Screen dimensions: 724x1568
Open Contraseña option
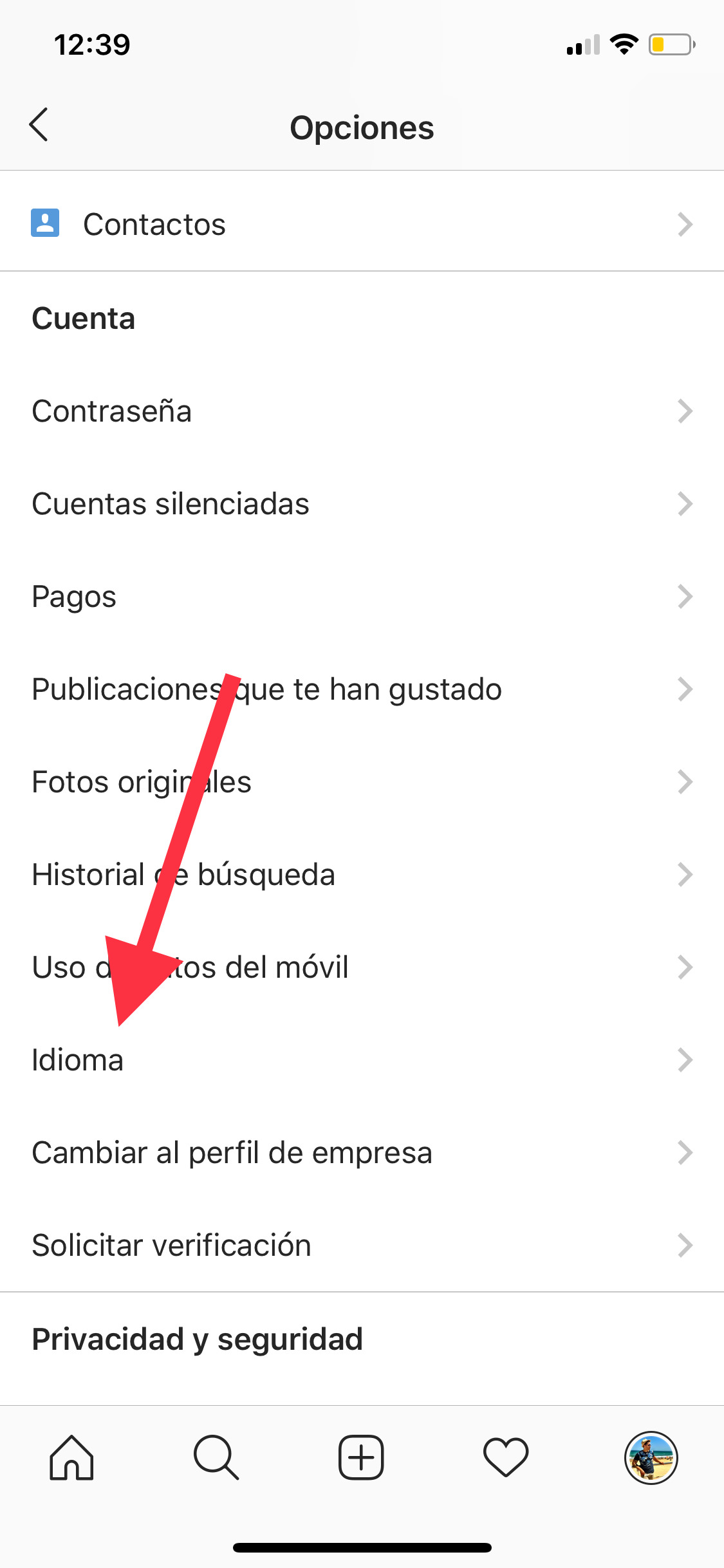click(362, 411)
